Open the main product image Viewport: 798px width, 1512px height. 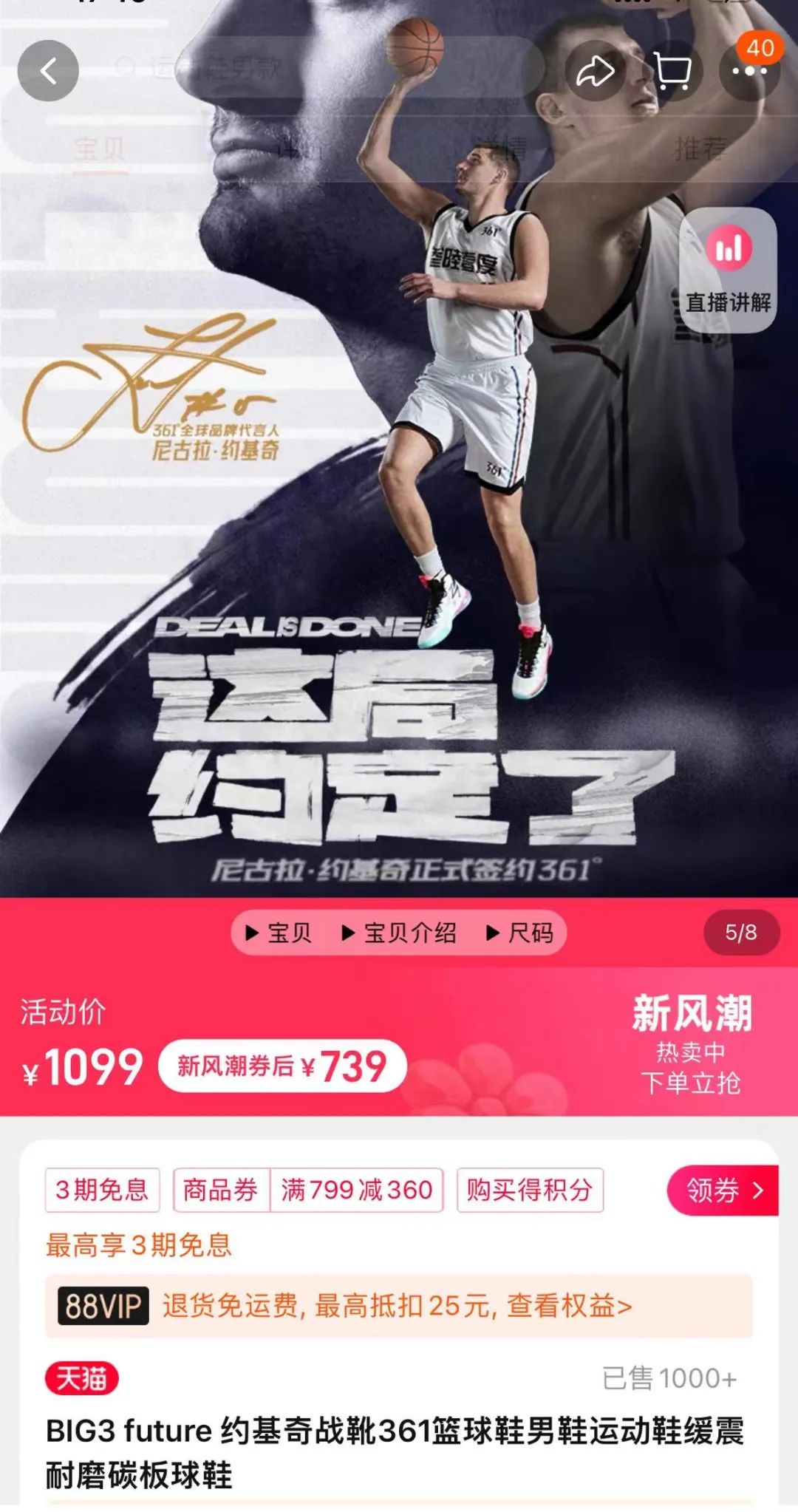(x=399, y=458)
